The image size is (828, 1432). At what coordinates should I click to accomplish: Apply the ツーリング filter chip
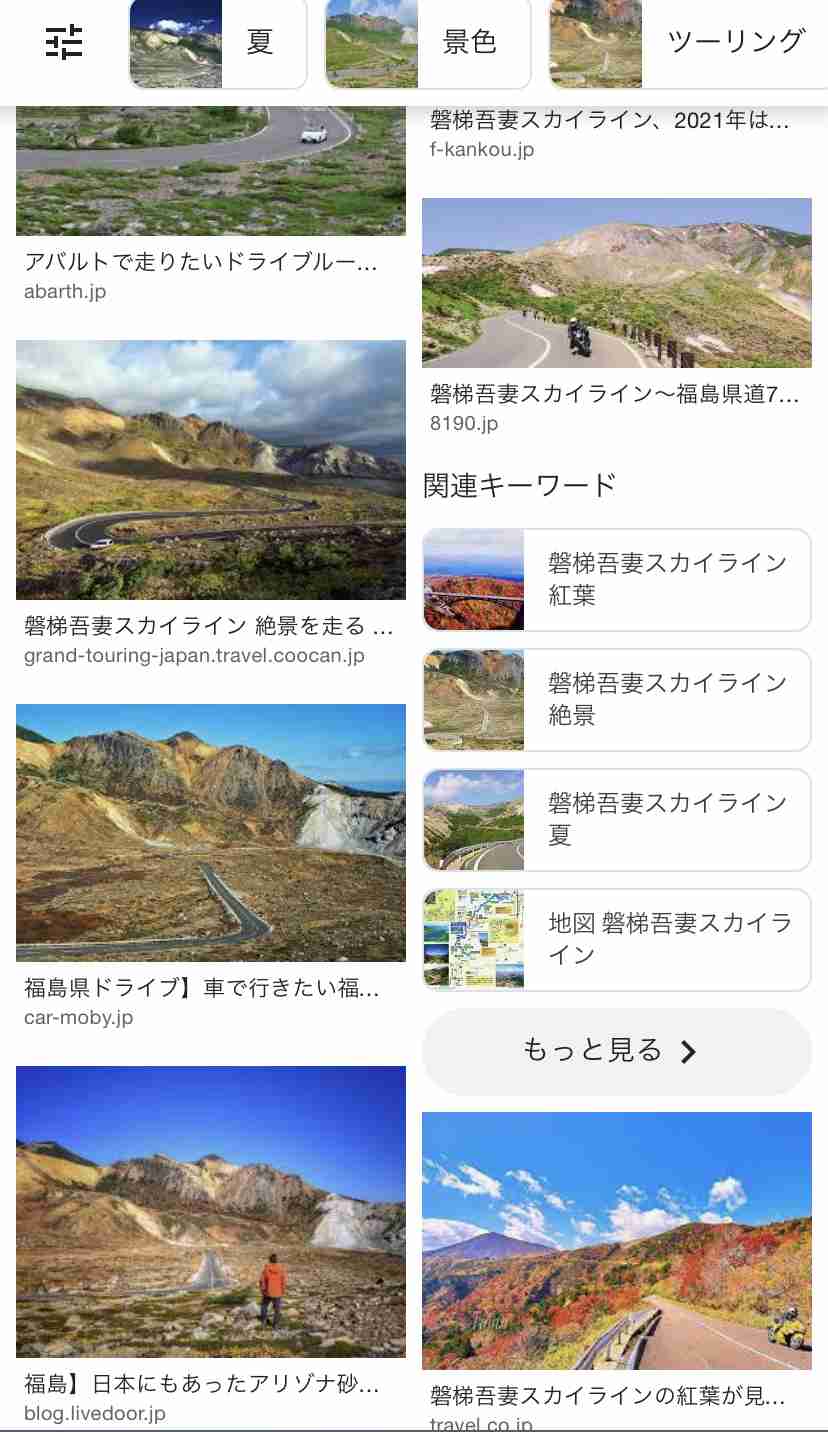(688, 43)
